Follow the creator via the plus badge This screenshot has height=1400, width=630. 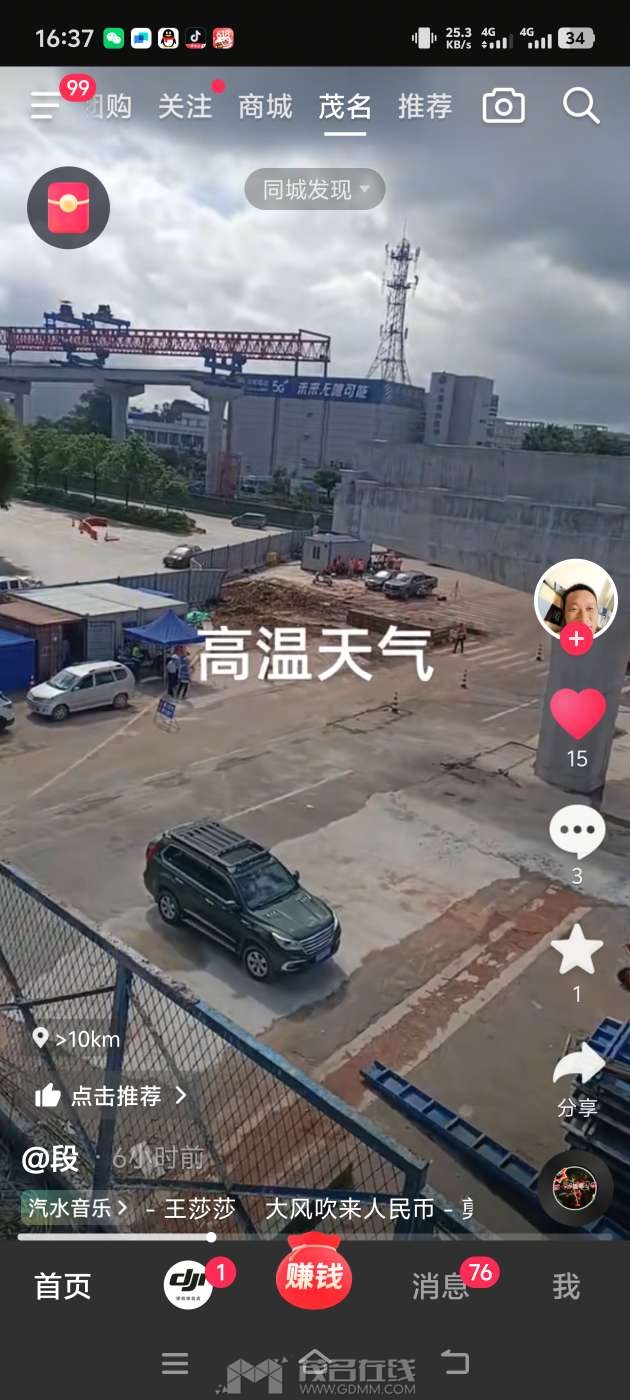pos(576,638)
